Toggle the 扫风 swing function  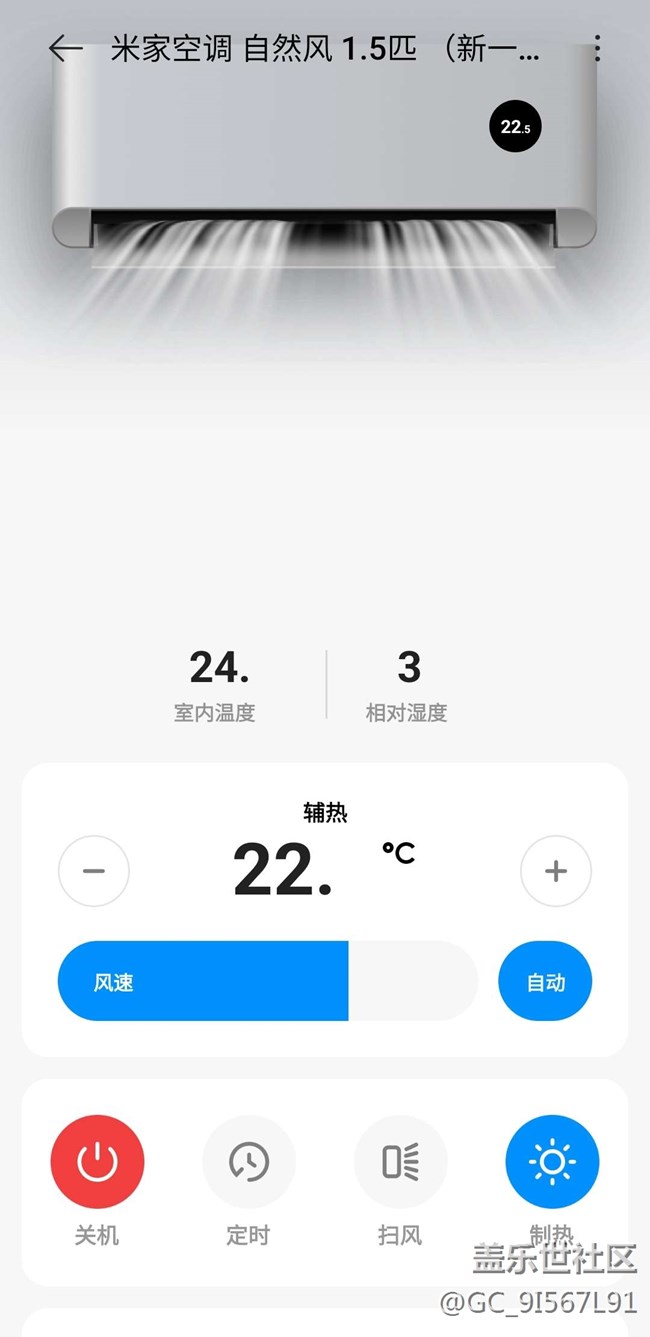point(400,1162)
